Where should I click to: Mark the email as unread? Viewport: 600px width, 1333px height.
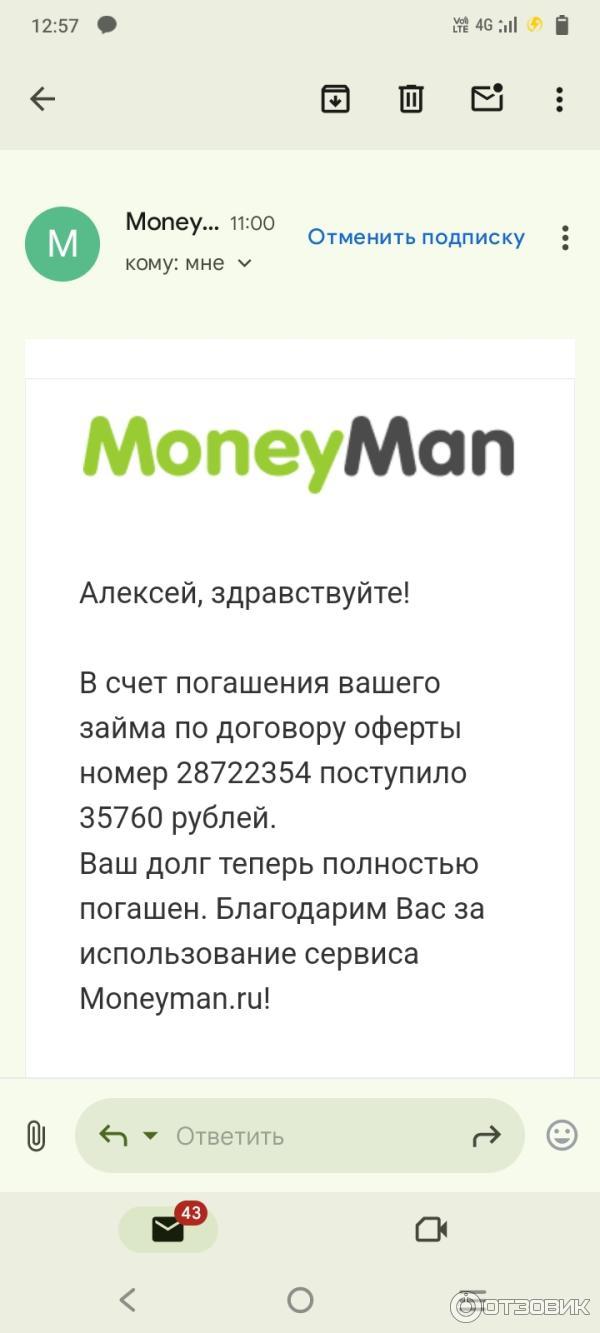(x=487, y=98)
